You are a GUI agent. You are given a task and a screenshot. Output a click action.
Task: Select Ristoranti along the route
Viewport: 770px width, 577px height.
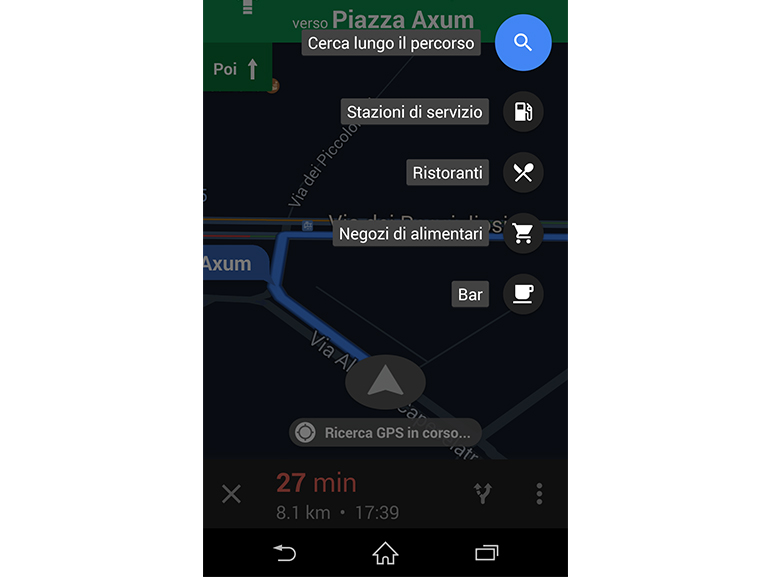point(523,173)
